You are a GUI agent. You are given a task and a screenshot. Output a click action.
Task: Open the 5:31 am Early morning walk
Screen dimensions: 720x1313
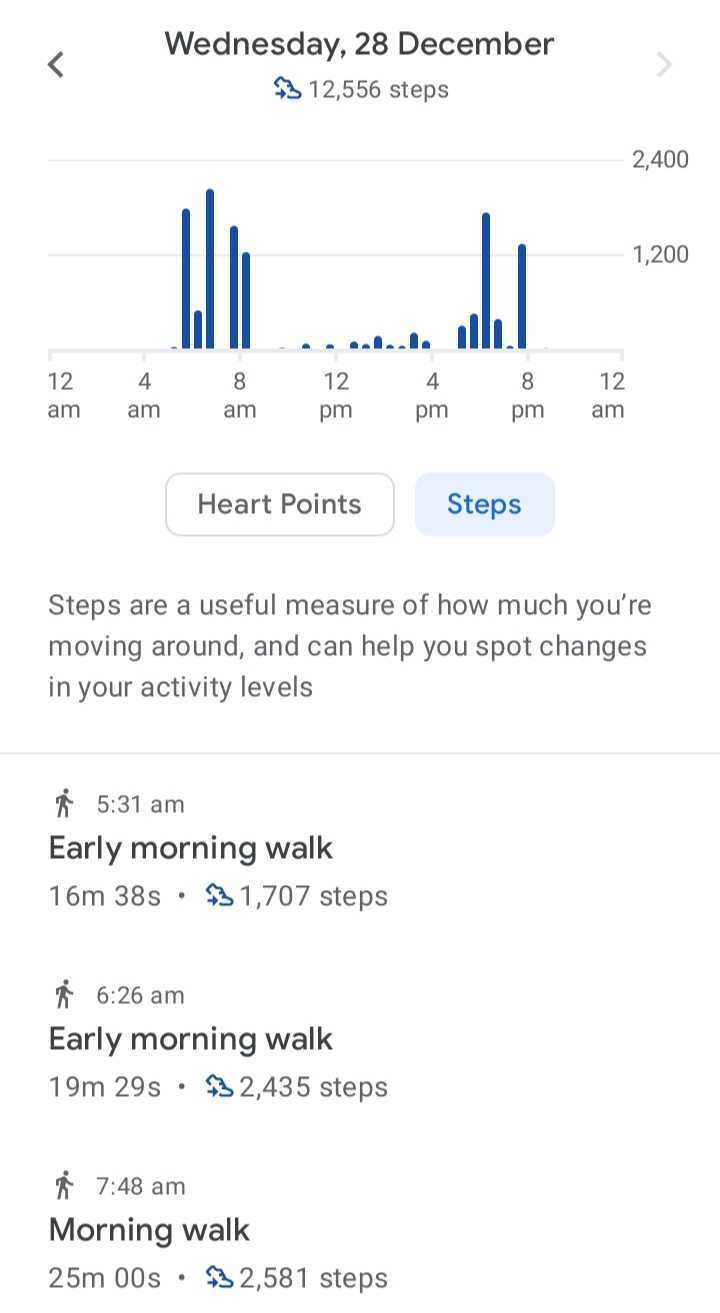360,850
